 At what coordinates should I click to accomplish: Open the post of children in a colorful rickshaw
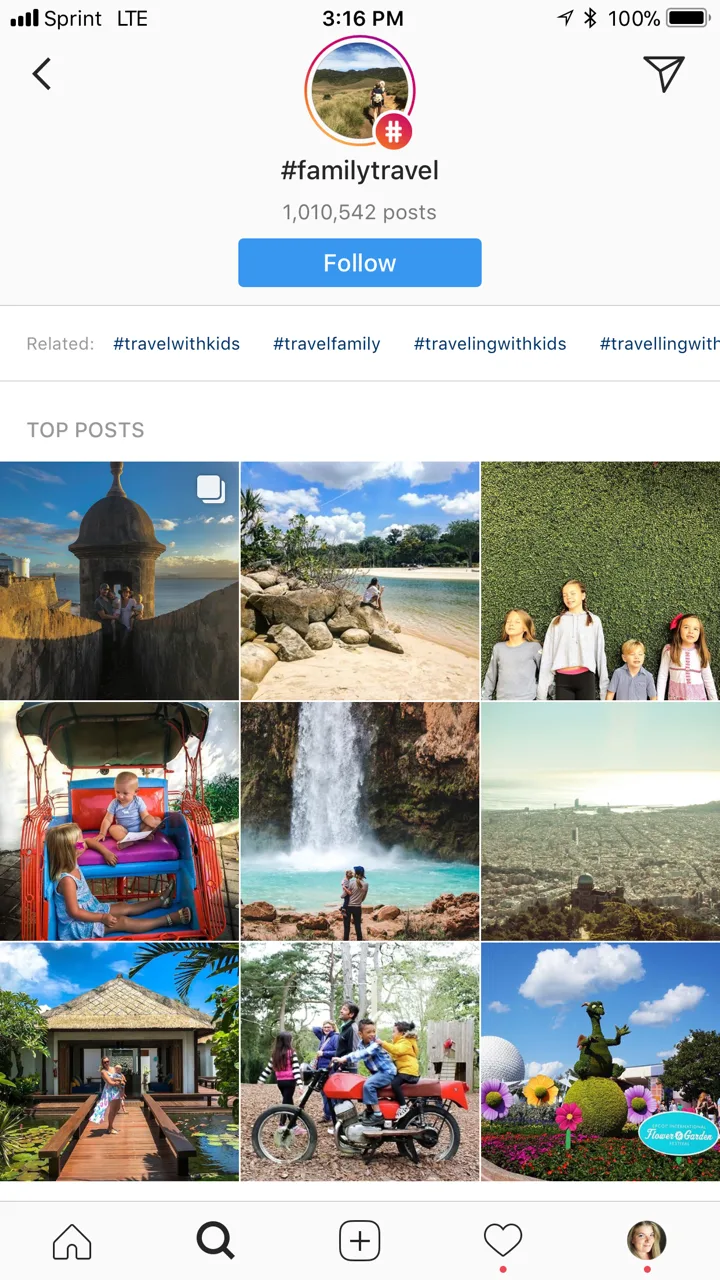119,821
